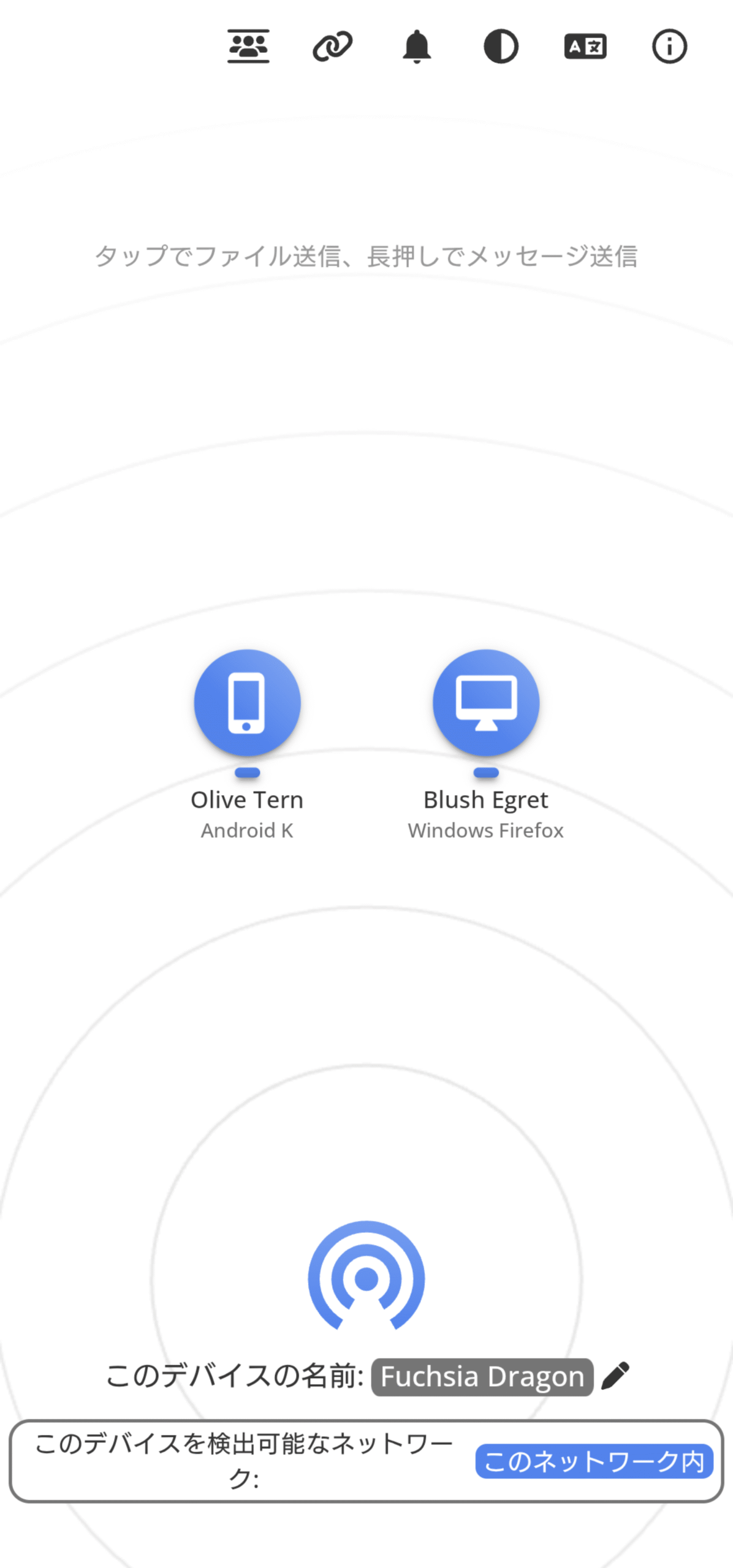Viewport: 733px width, 1568px height.
Task: Edit the device name Fuchsia Dragon
Action: coord(482,1377)
